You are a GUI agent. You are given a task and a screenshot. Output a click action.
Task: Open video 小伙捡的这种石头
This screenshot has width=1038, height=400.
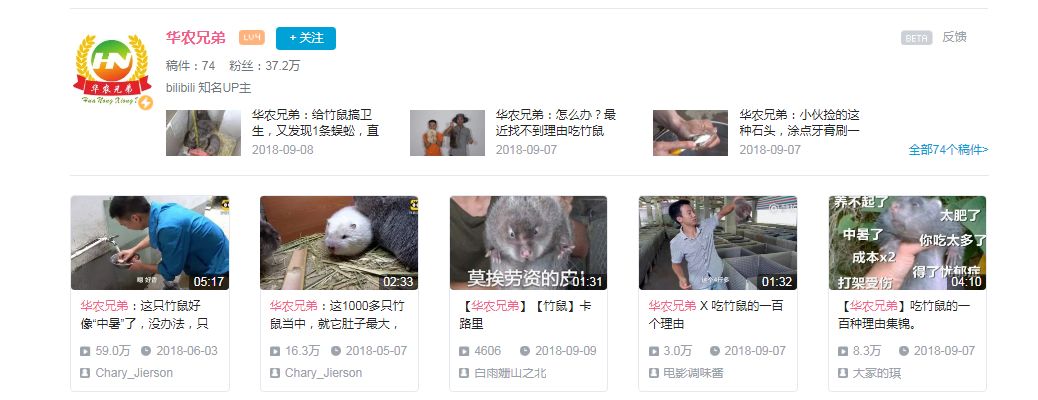[799, 122]
